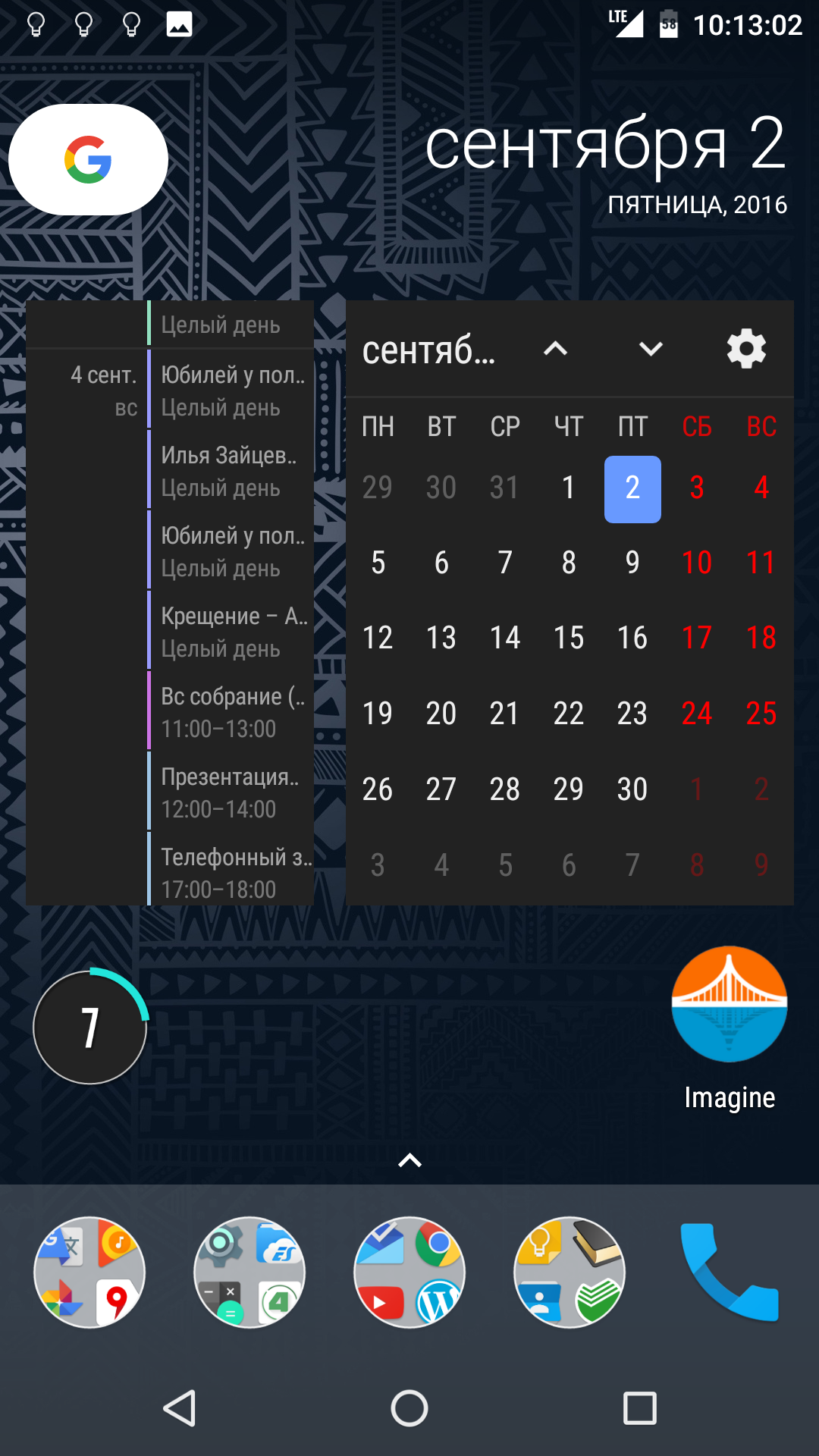The width and height of the screenshot is (819, 1456).
Task: Open the Google search pill
Action: (x=88, y=160)
